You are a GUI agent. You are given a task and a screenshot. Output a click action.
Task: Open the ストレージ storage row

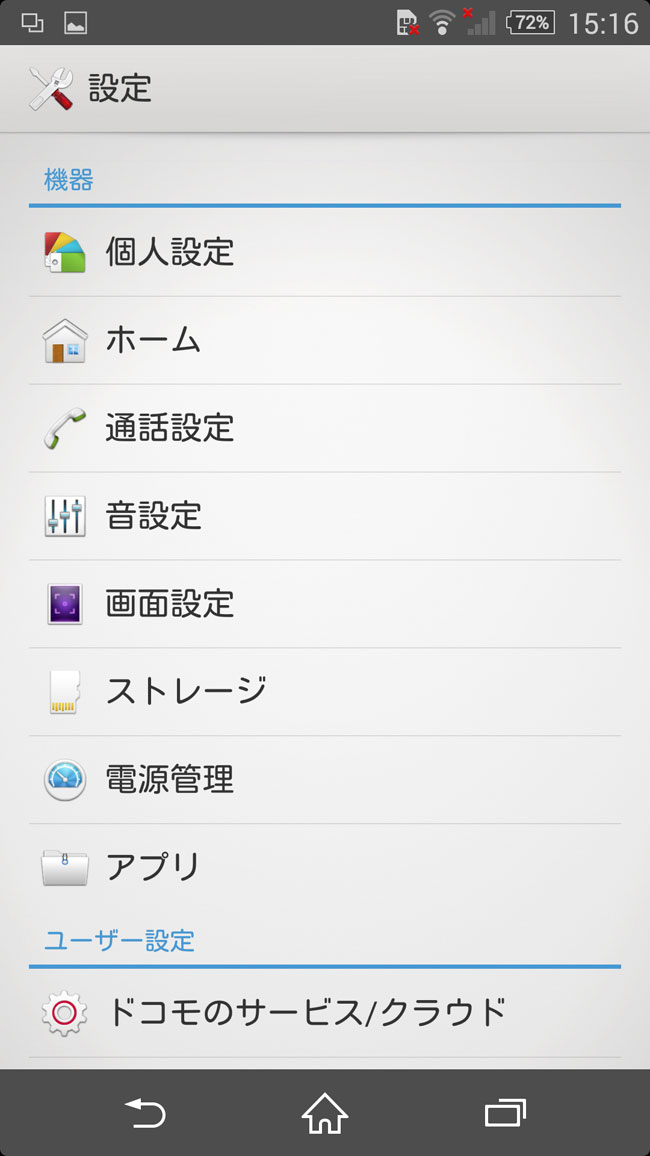[x=325, y=692]
